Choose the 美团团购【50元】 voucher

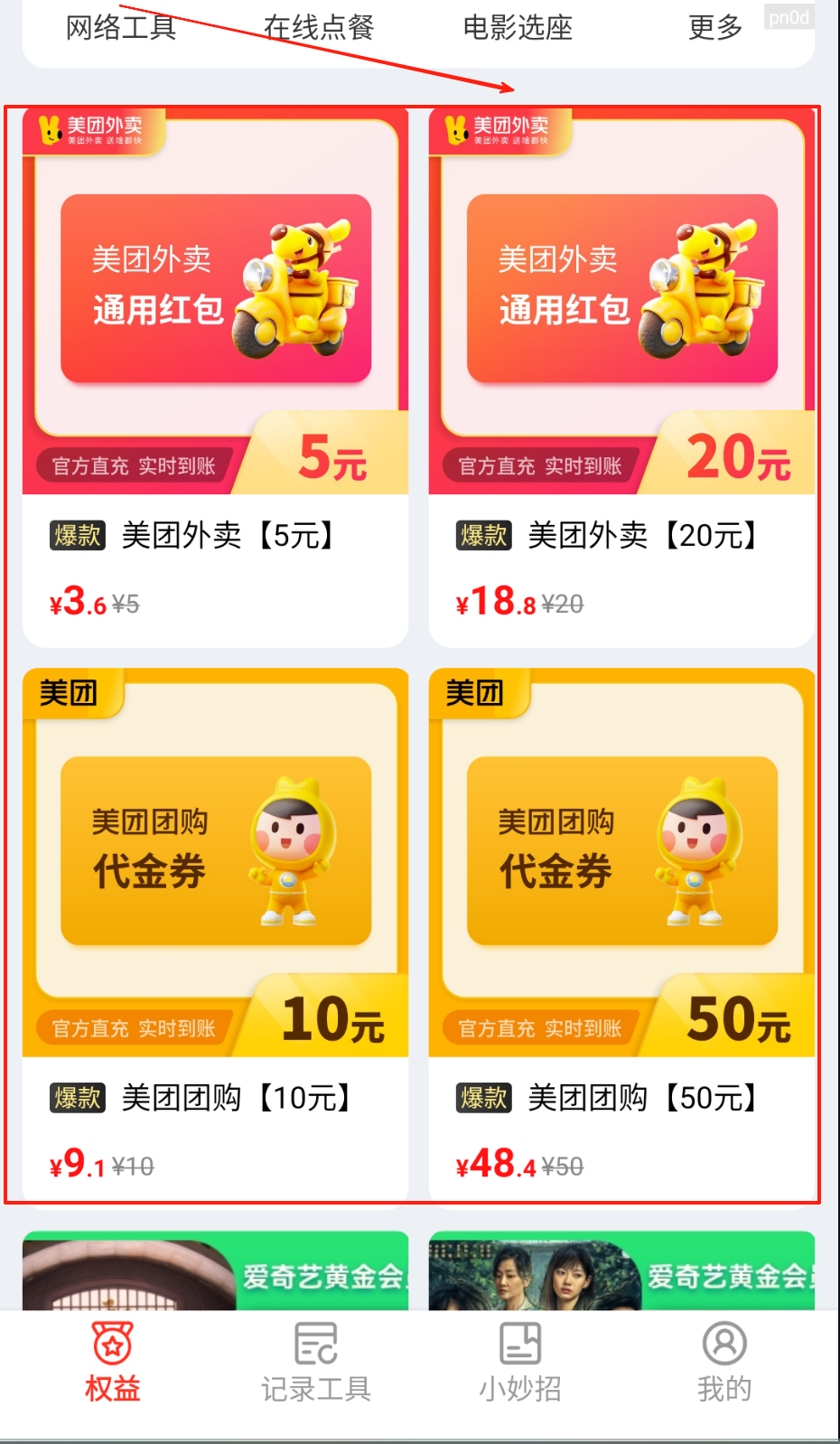pyautogui.click(x=621, y=935)
